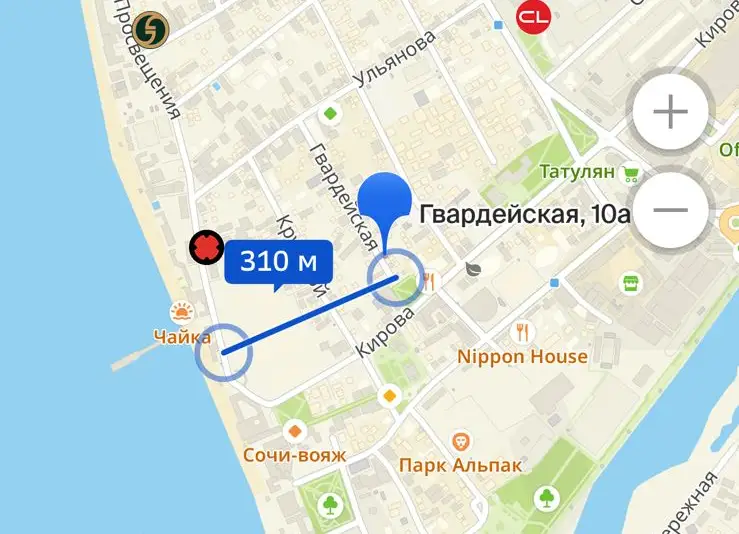The width and height of the screenshot is (739, 534).
Task: Open the Сочи-вояж place marker
Action: pos(294,432)
